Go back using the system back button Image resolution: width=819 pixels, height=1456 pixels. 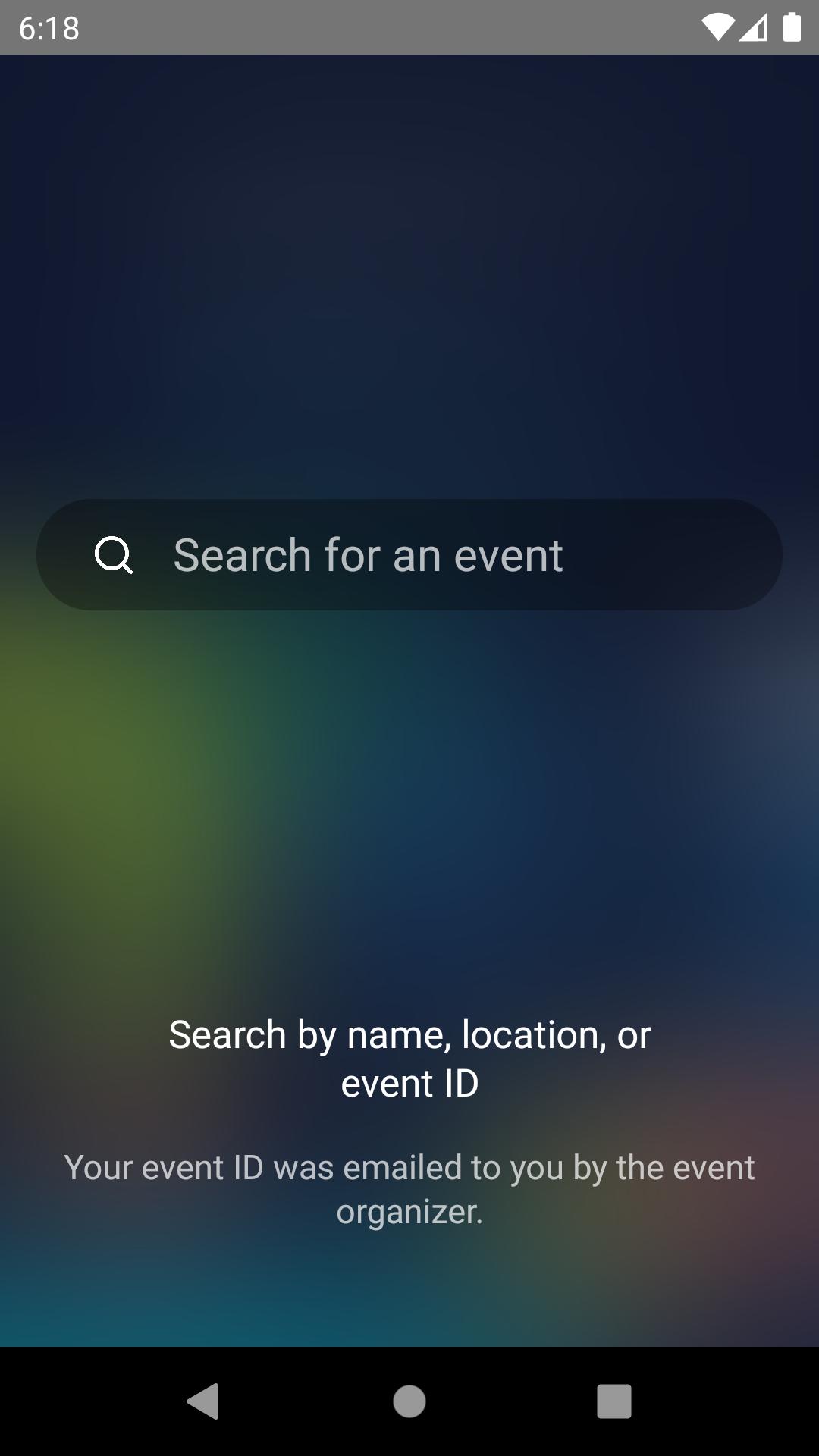coord(203,1401)
